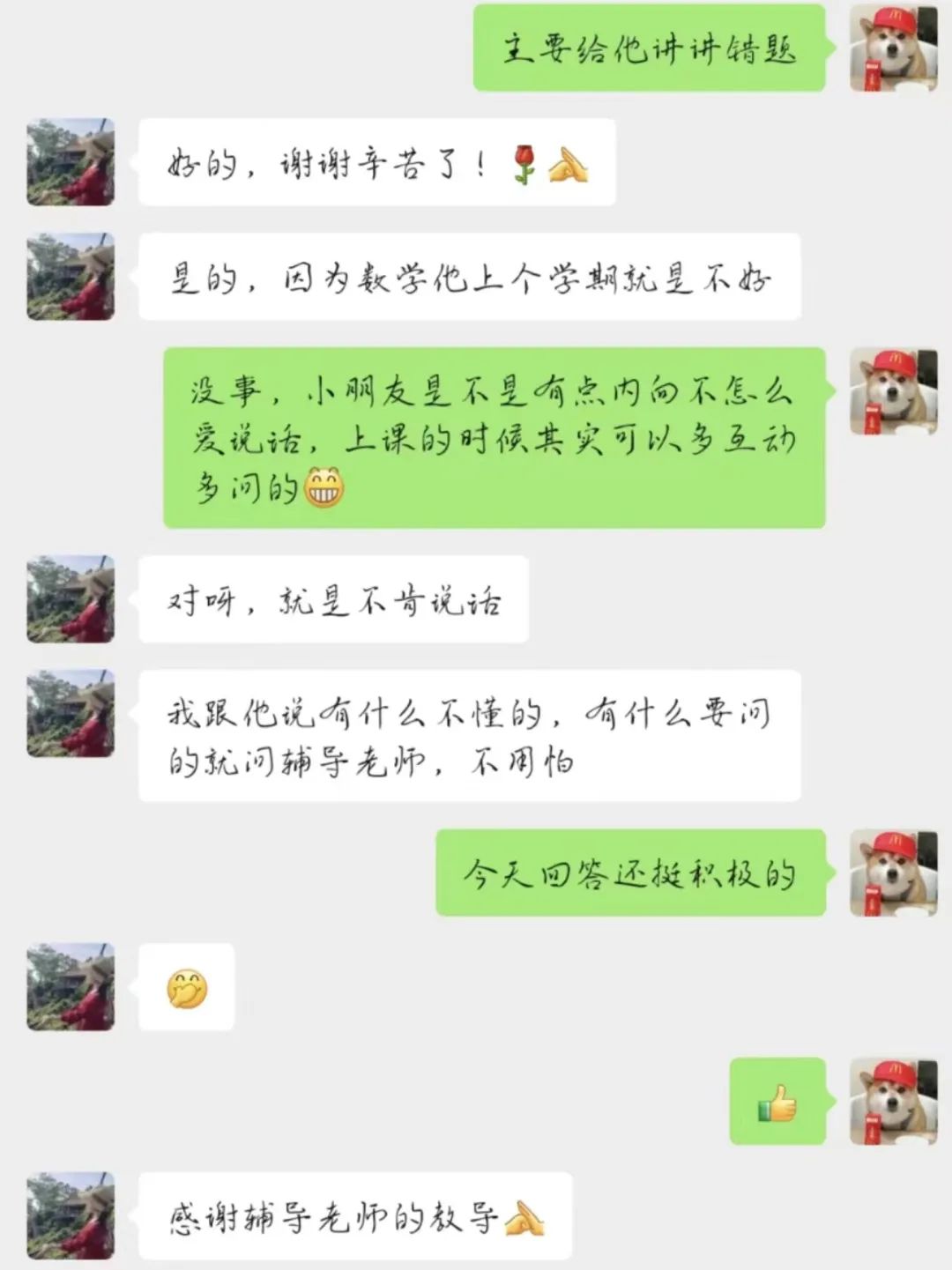View the profile from the avatar beside "今天回答还挺积极的"

[892, 873]
